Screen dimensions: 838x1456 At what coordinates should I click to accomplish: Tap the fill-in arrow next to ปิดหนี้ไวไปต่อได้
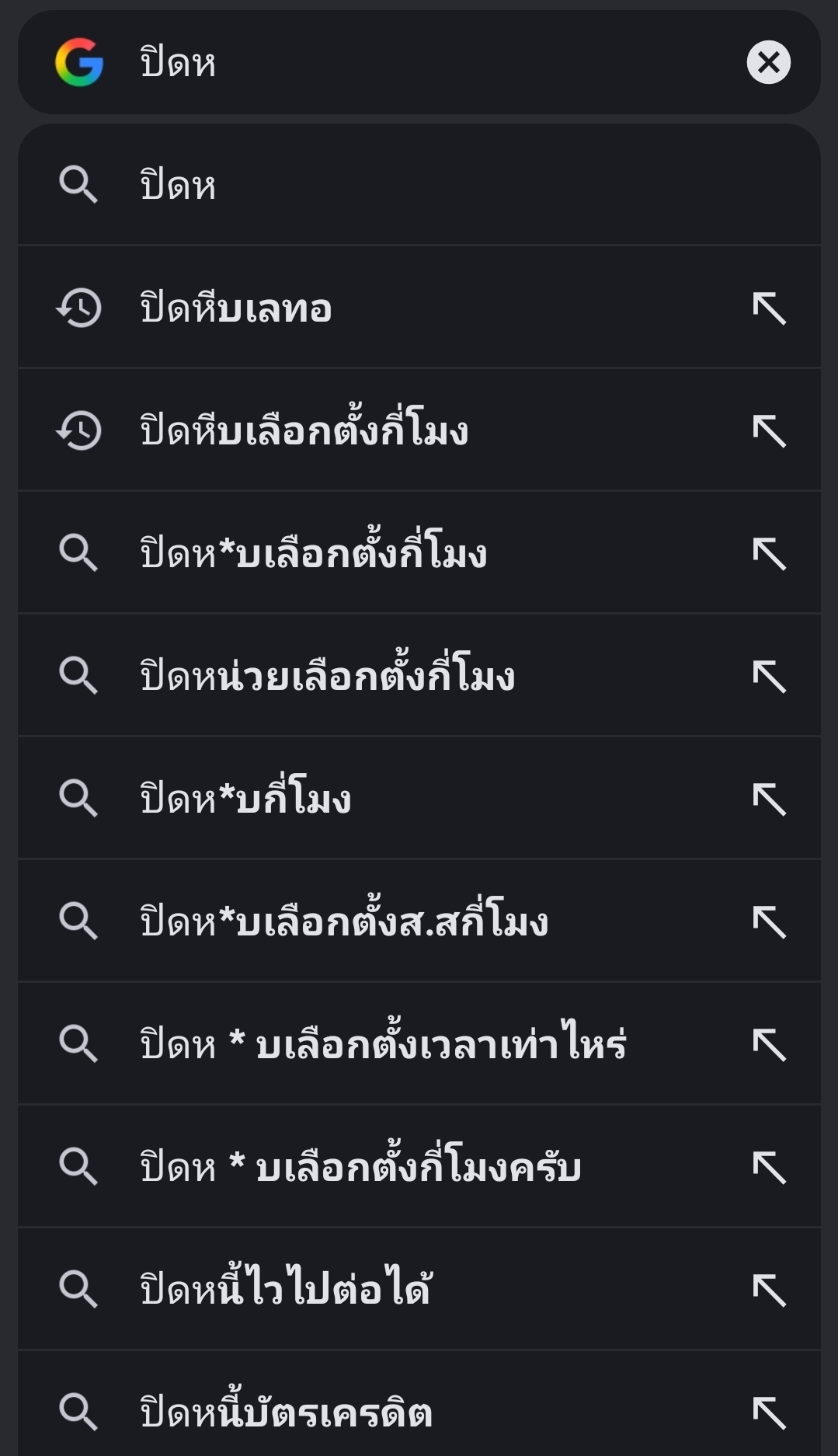pyautogui.click(x=769, y=1290)
